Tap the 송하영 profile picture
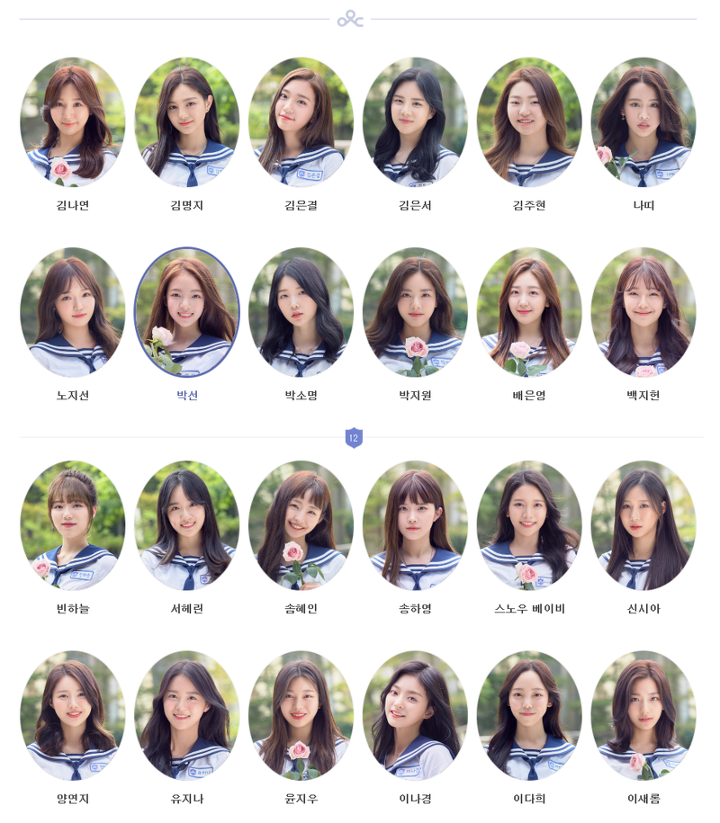 click(x=415, y=525)
